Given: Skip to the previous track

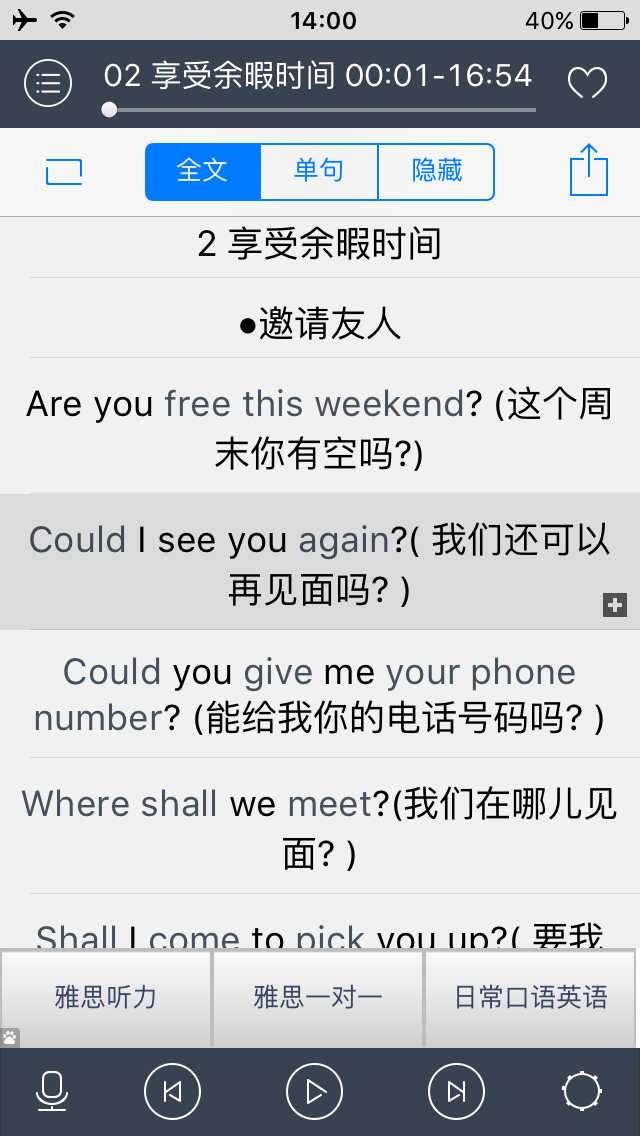Looking at the screenshot, I should coord(173,1091).
